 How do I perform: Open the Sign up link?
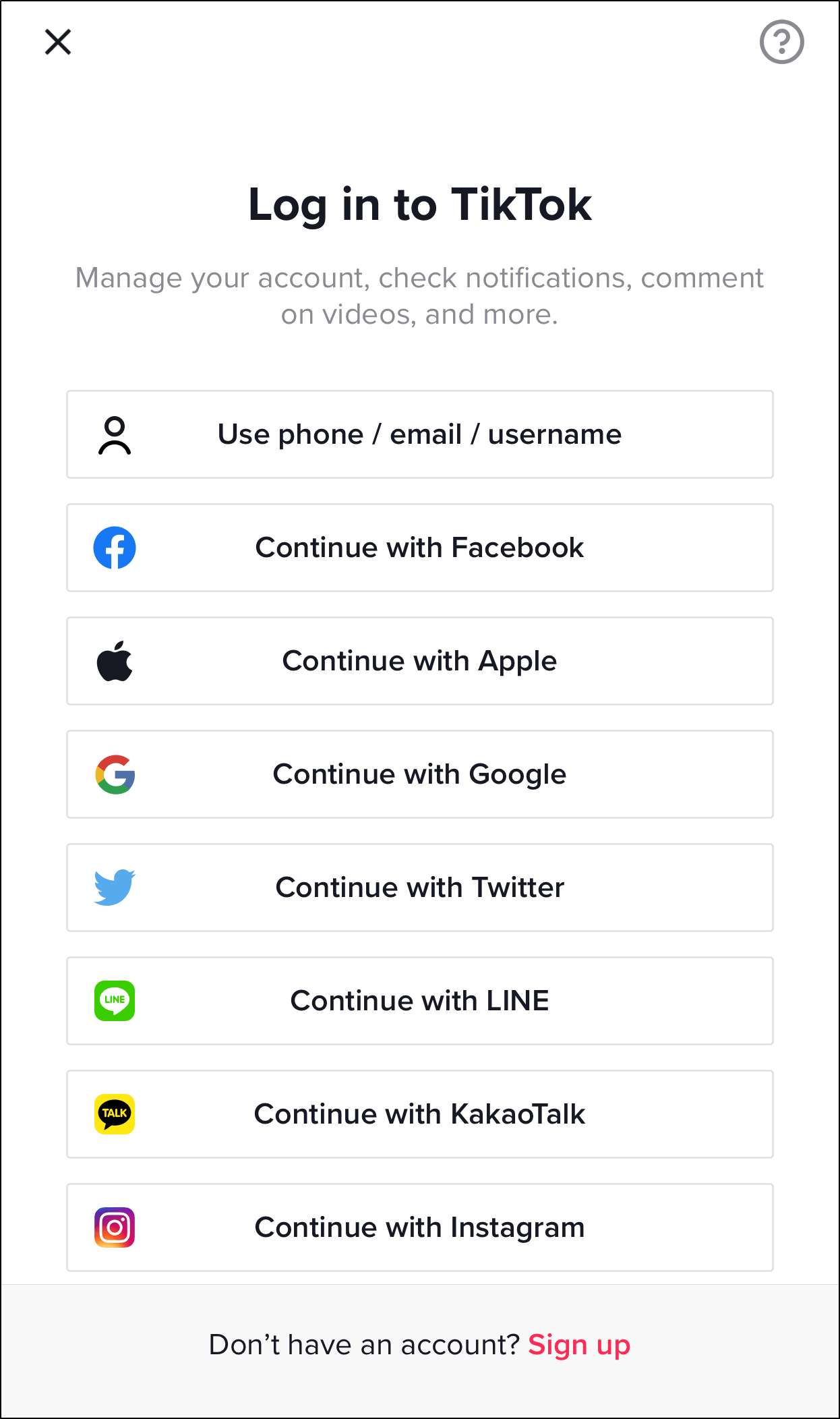(x=579, y=1345)
